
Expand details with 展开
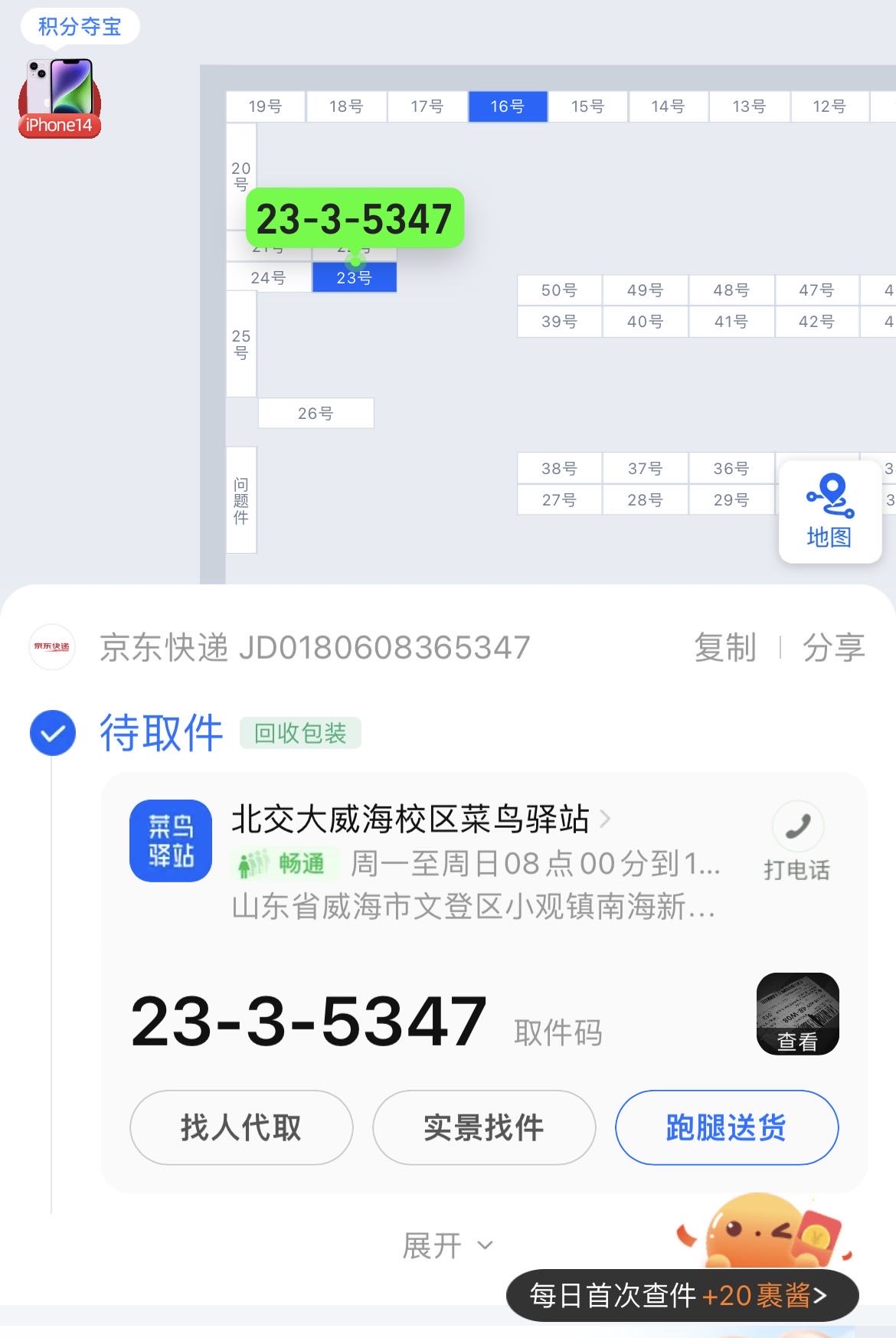(x=447, y=1245)
